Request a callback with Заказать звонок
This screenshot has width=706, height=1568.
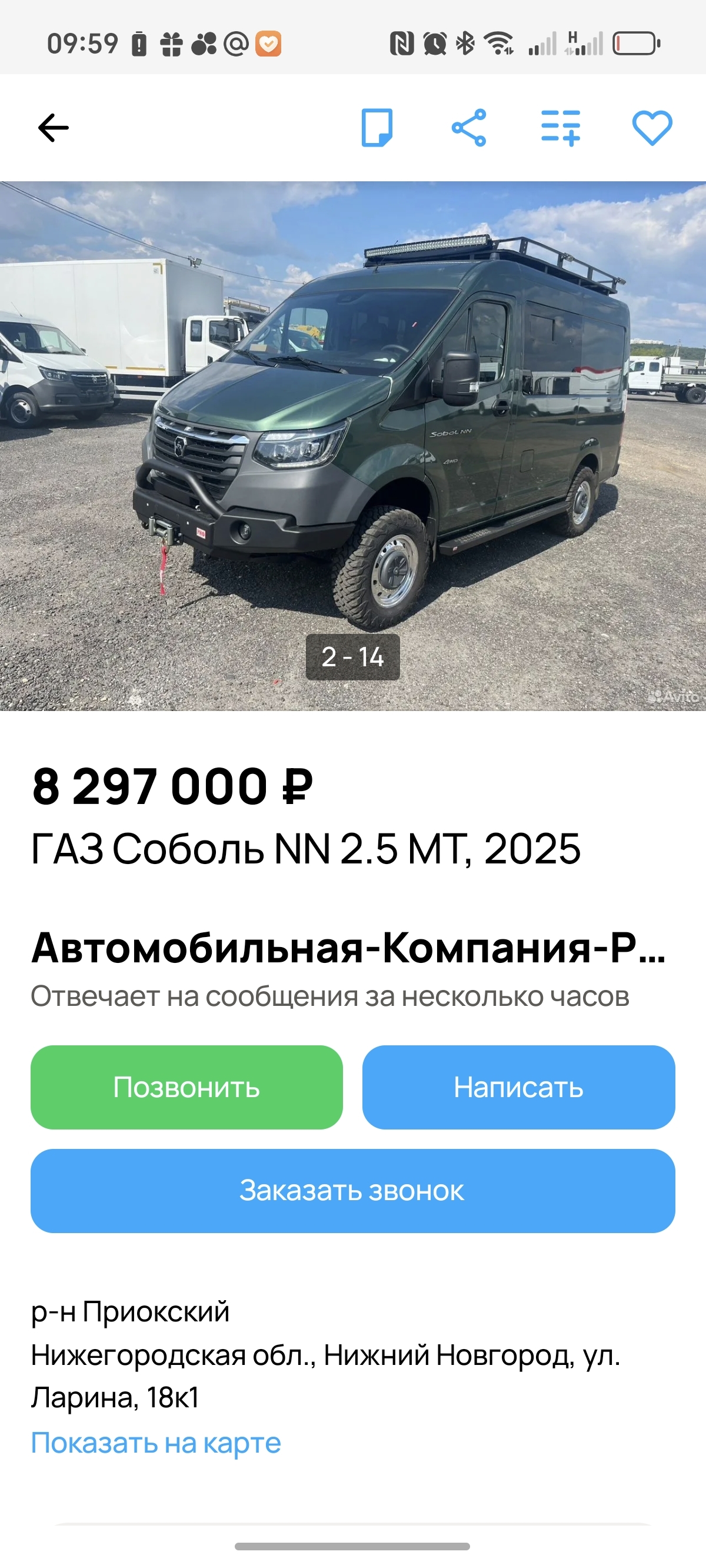point(353,1191)
